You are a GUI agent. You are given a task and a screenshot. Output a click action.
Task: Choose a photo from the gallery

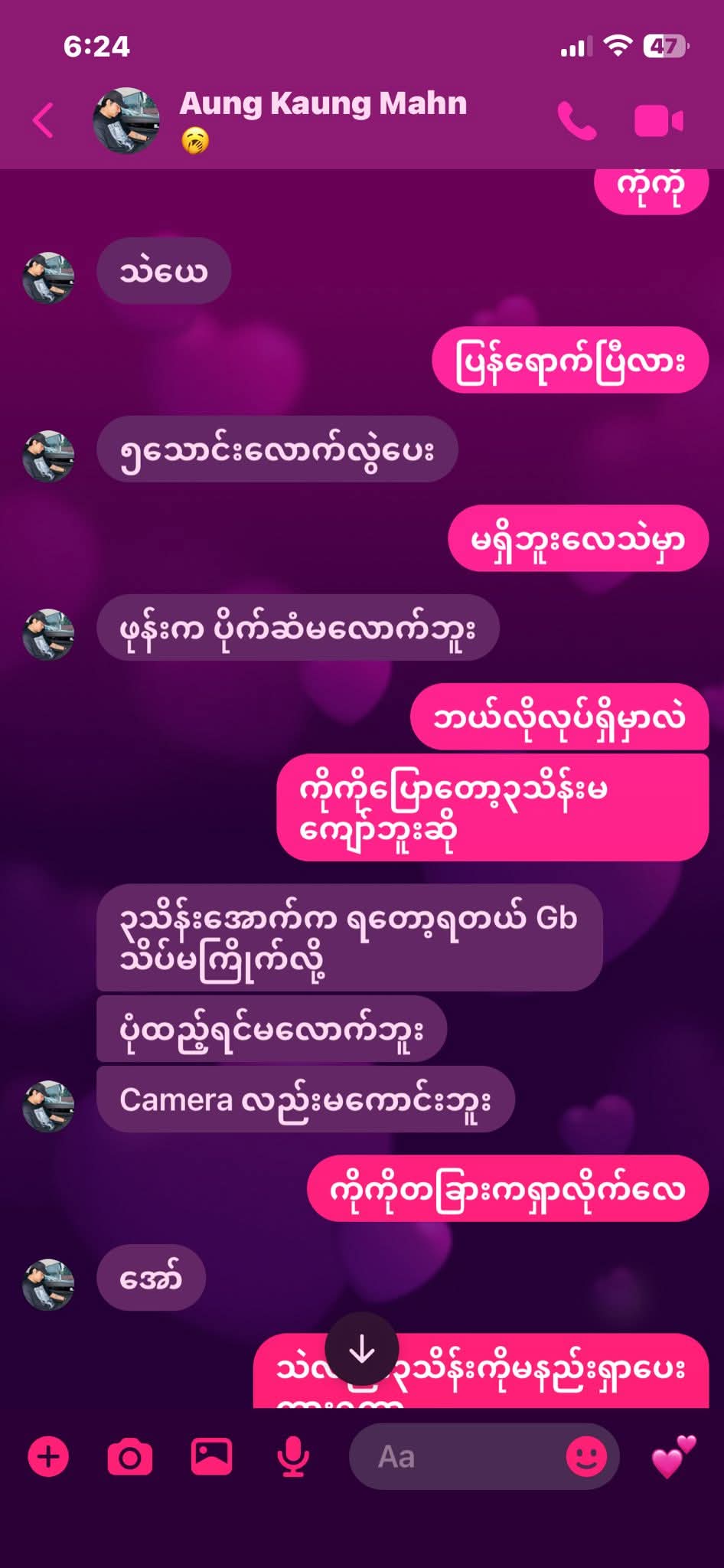211,1456
